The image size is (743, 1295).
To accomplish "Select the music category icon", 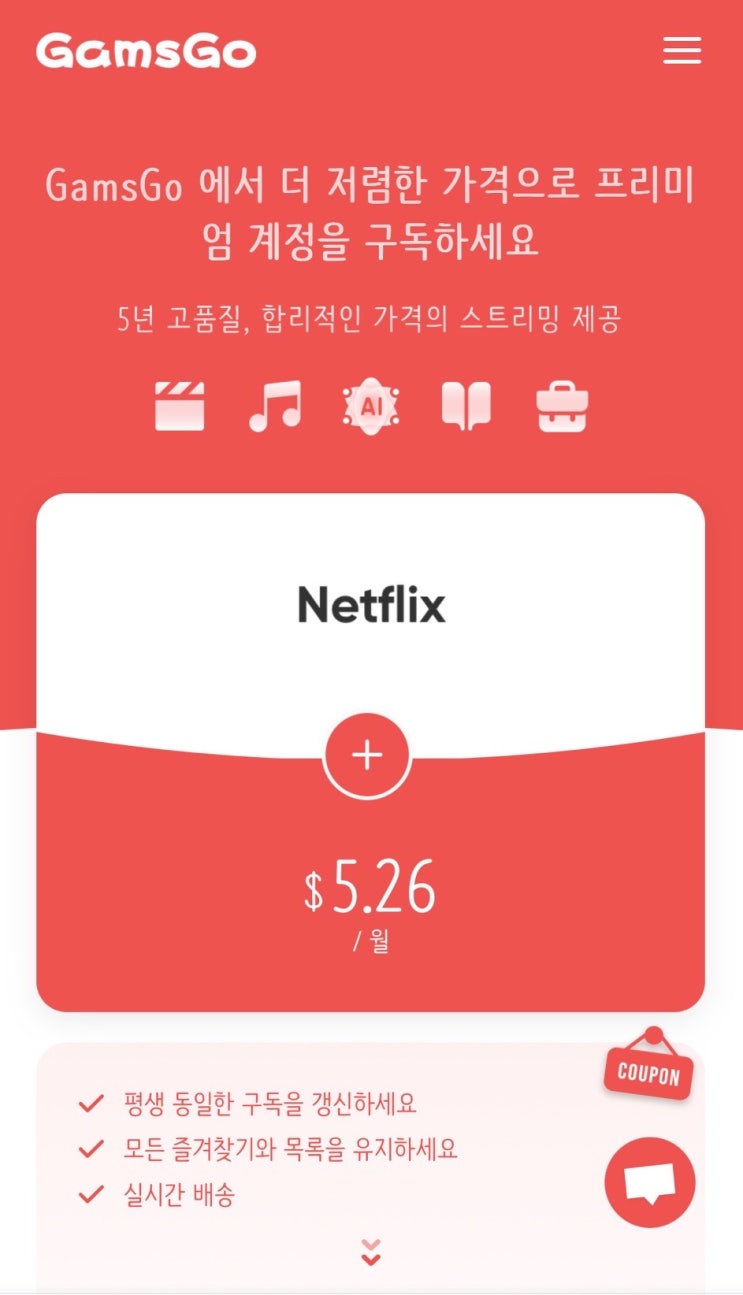I will [275, 405].
